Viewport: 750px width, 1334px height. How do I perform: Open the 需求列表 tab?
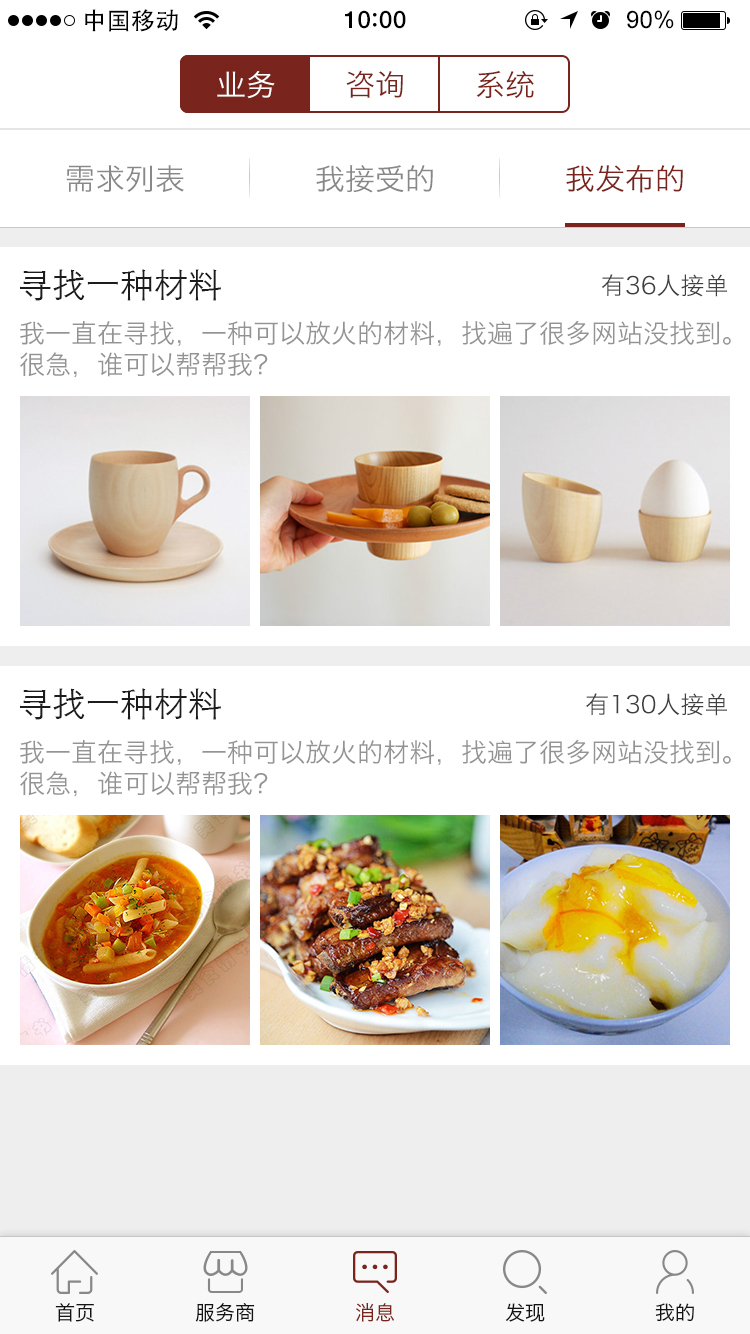point(125,179)
